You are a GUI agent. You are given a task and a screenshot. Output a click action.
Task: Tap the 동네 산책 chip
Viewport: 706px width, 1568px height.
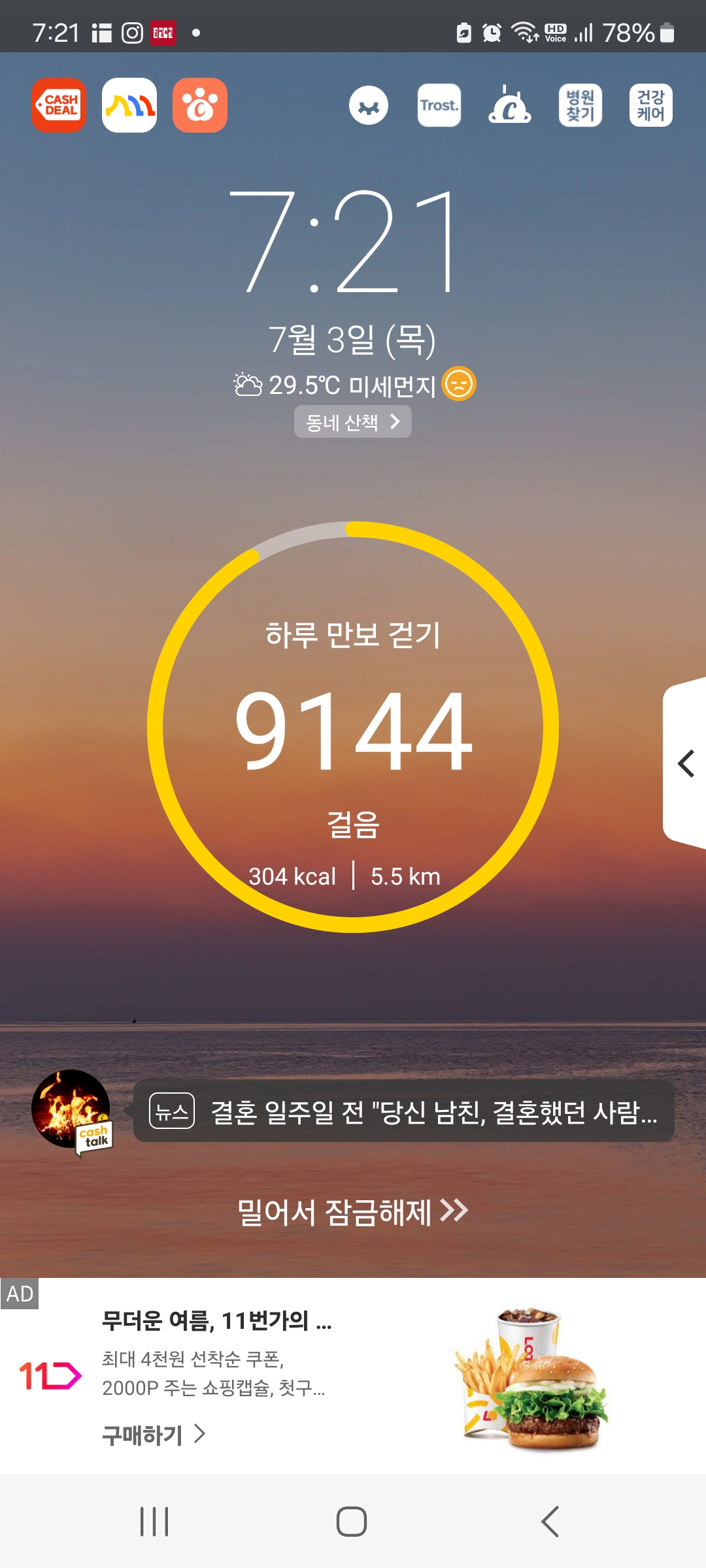pyautogui.click(x=352, y=422)
